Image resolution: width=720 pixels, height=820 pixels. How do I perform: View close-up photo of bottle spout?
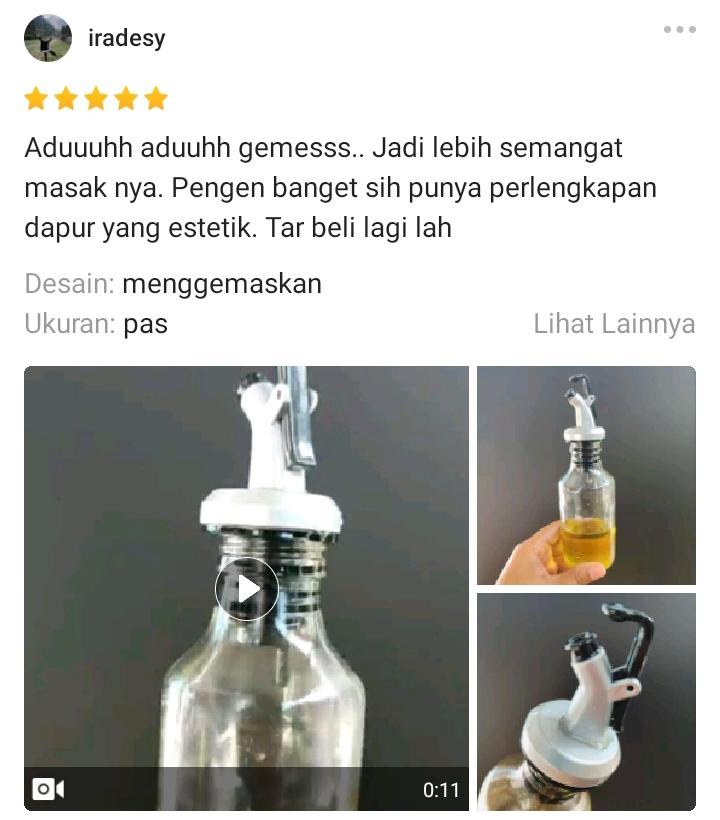[x=585, y=701]
